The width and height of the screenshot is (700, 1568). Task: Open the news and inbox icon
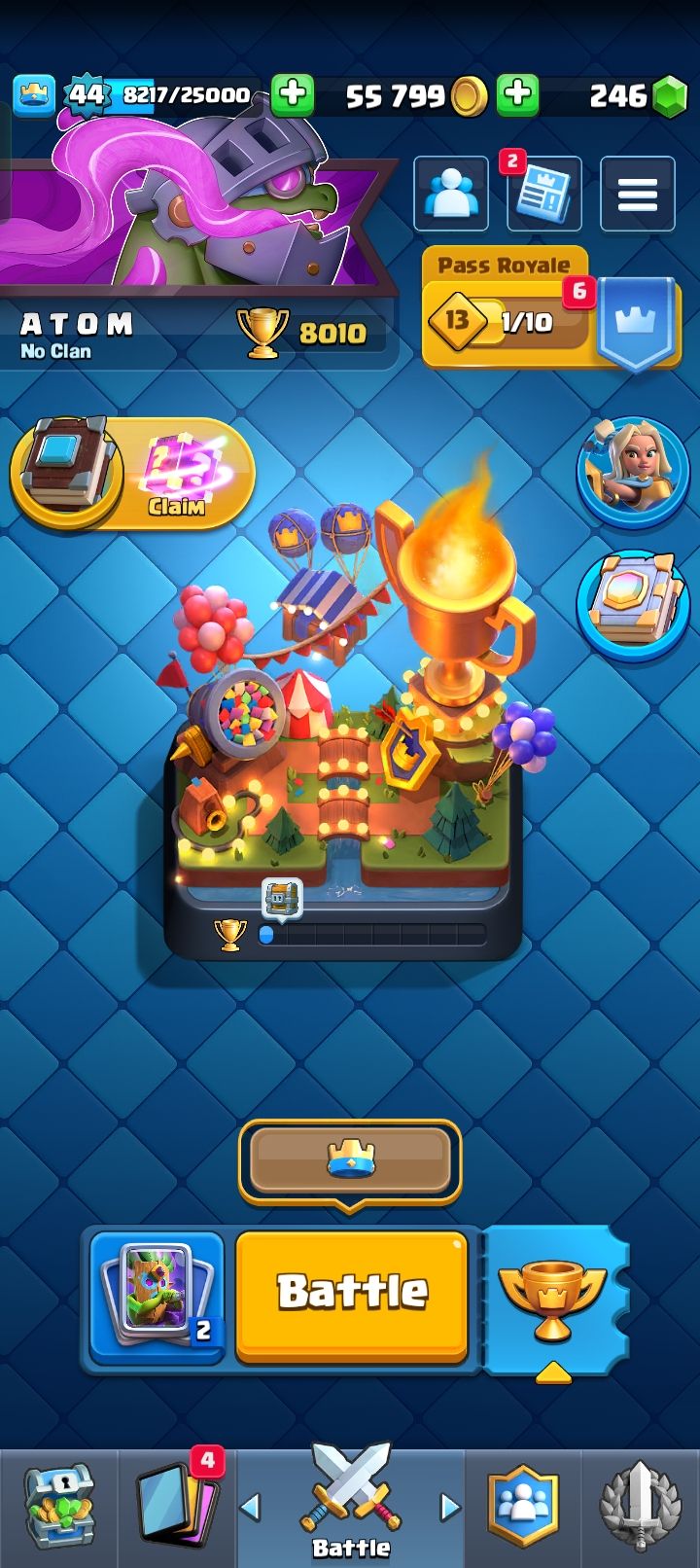click(x=543, y=194)
